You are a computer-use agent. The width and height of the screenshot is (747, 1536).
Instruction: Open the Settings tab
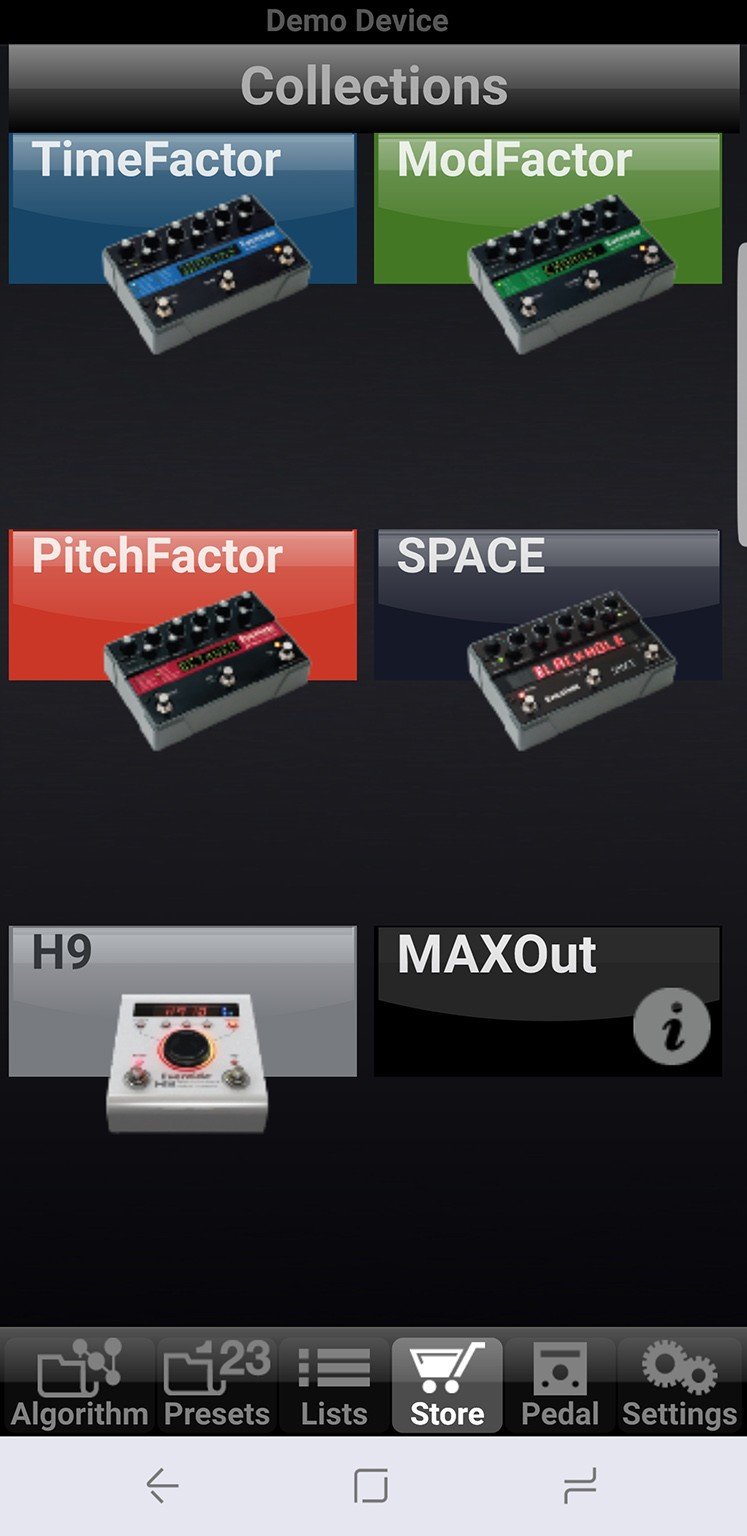click(679, 1385)
